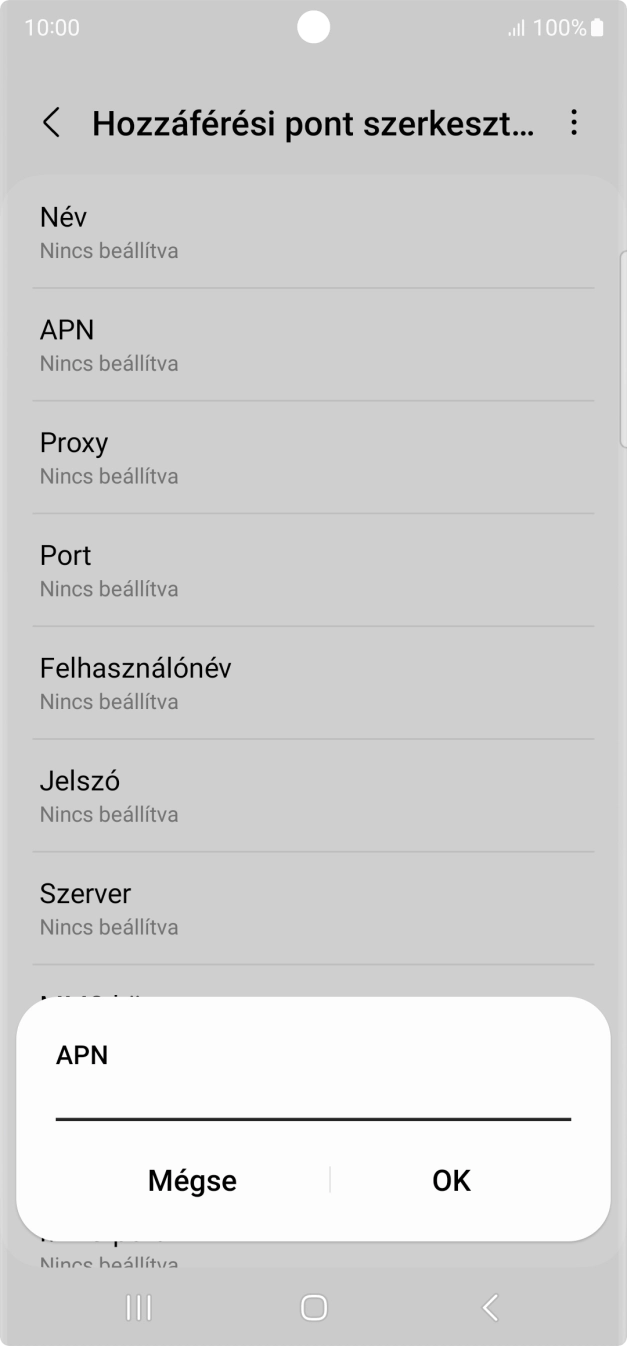Go back with the top arrow
The width and height of the screenshot is (627, 1346).
pyautogui.click(x=52, y=123)
